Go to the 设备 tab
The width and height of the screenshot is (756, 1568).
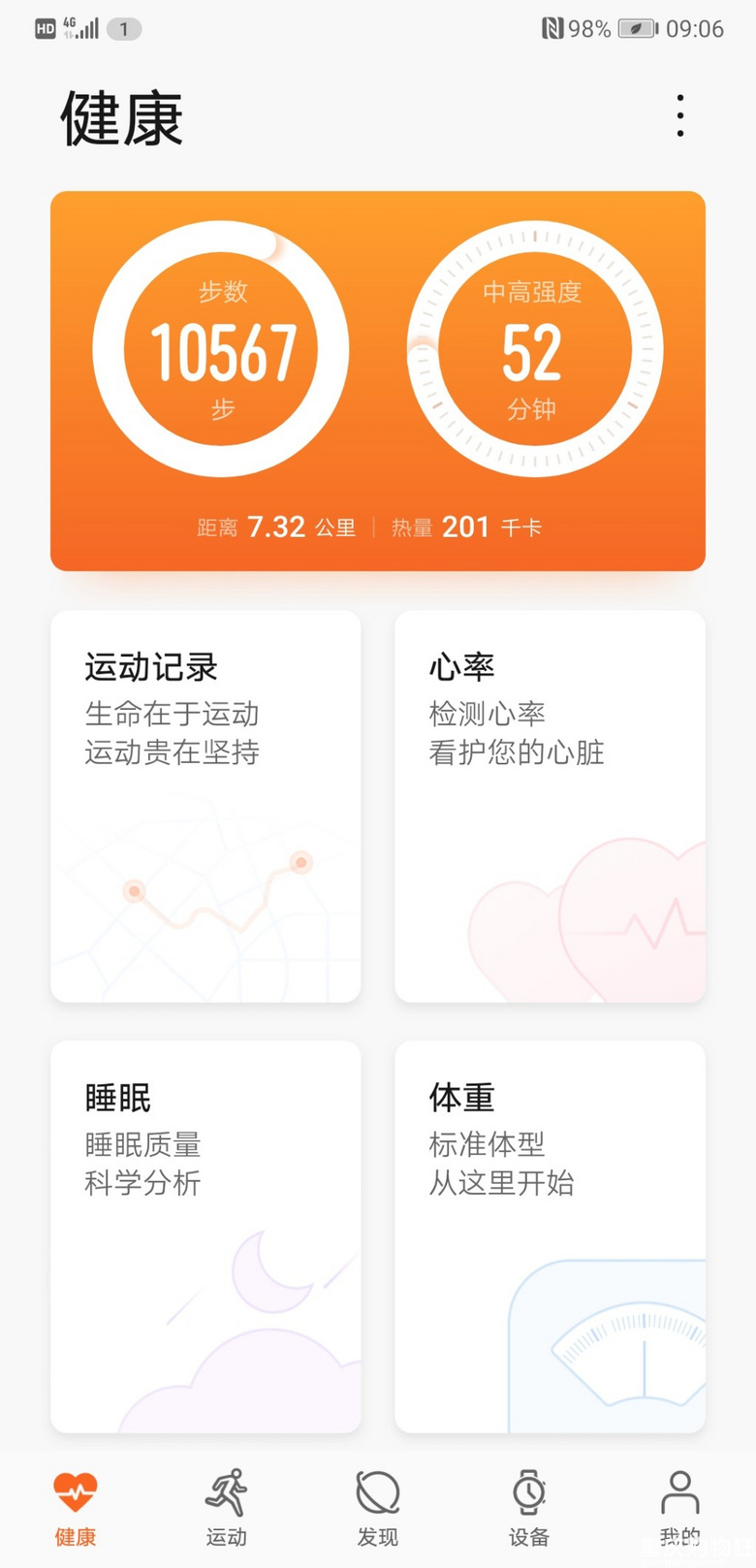click(529, 1508)
